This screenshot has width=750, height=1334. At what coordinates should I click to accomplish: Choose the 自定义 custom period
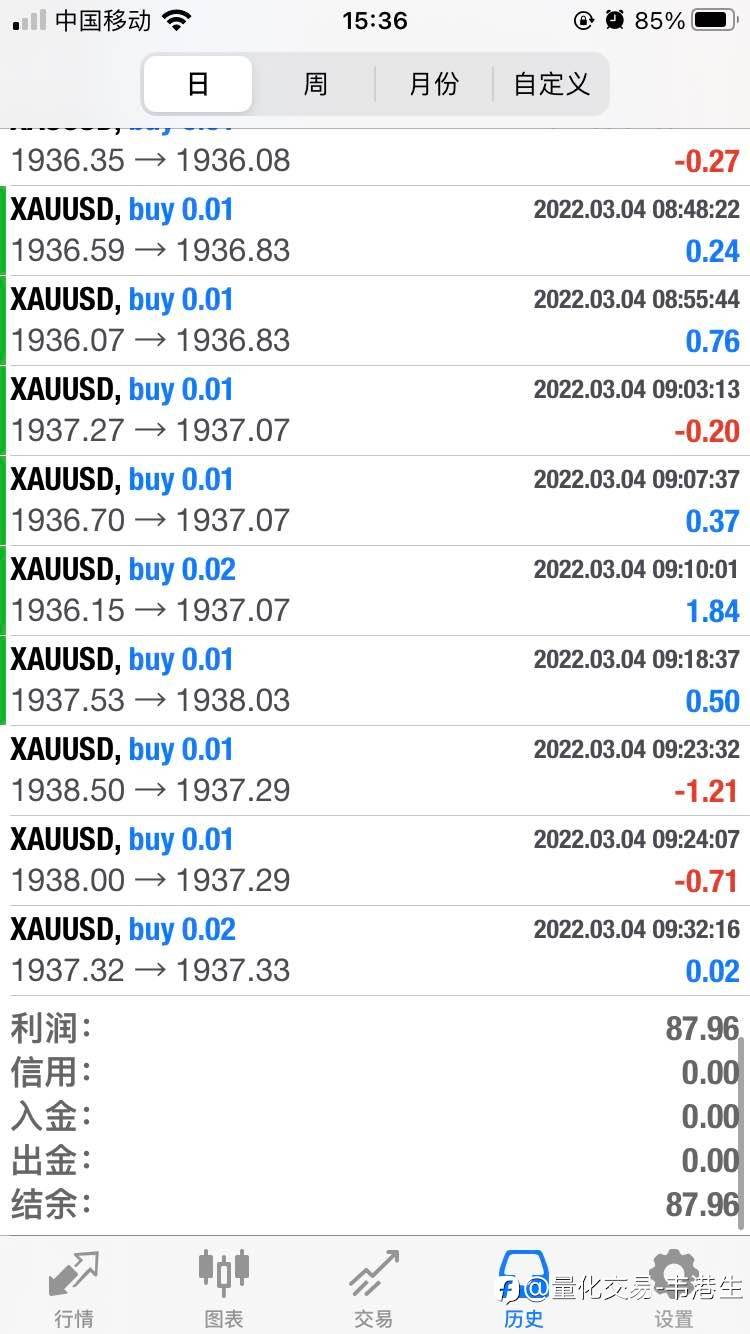coord(551,84)
